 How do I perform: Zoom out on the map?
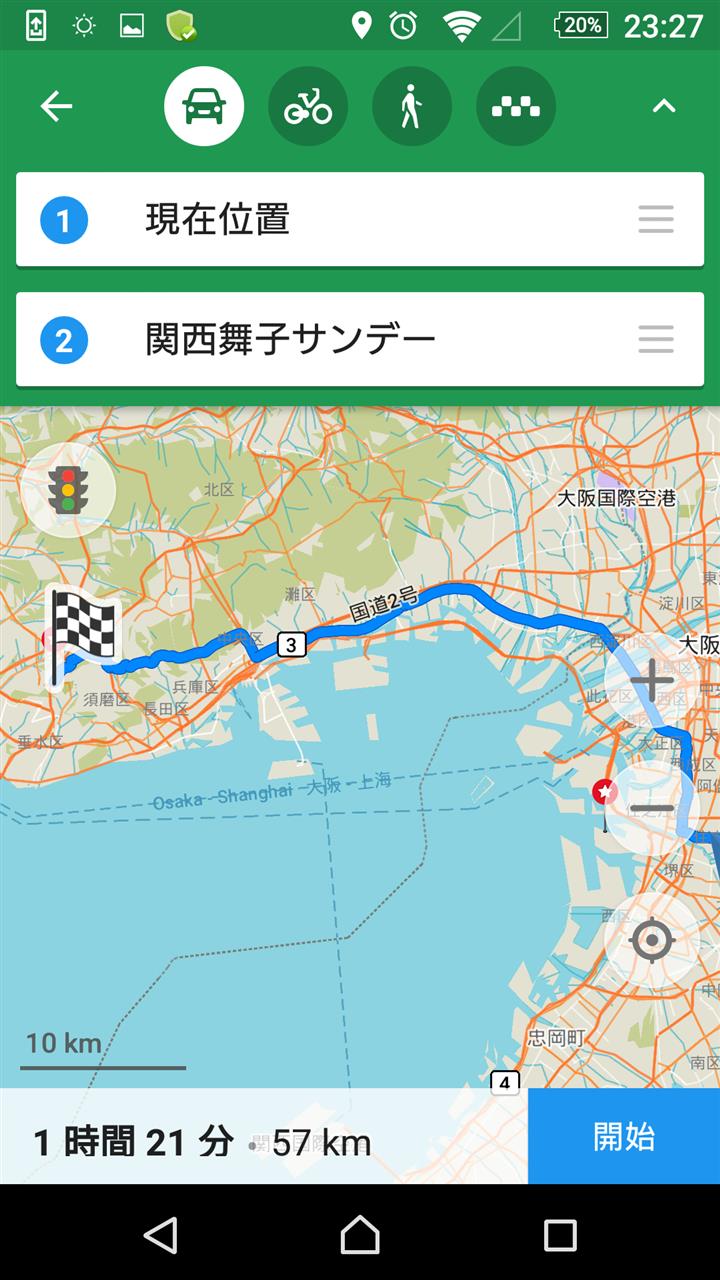point(651,808)
